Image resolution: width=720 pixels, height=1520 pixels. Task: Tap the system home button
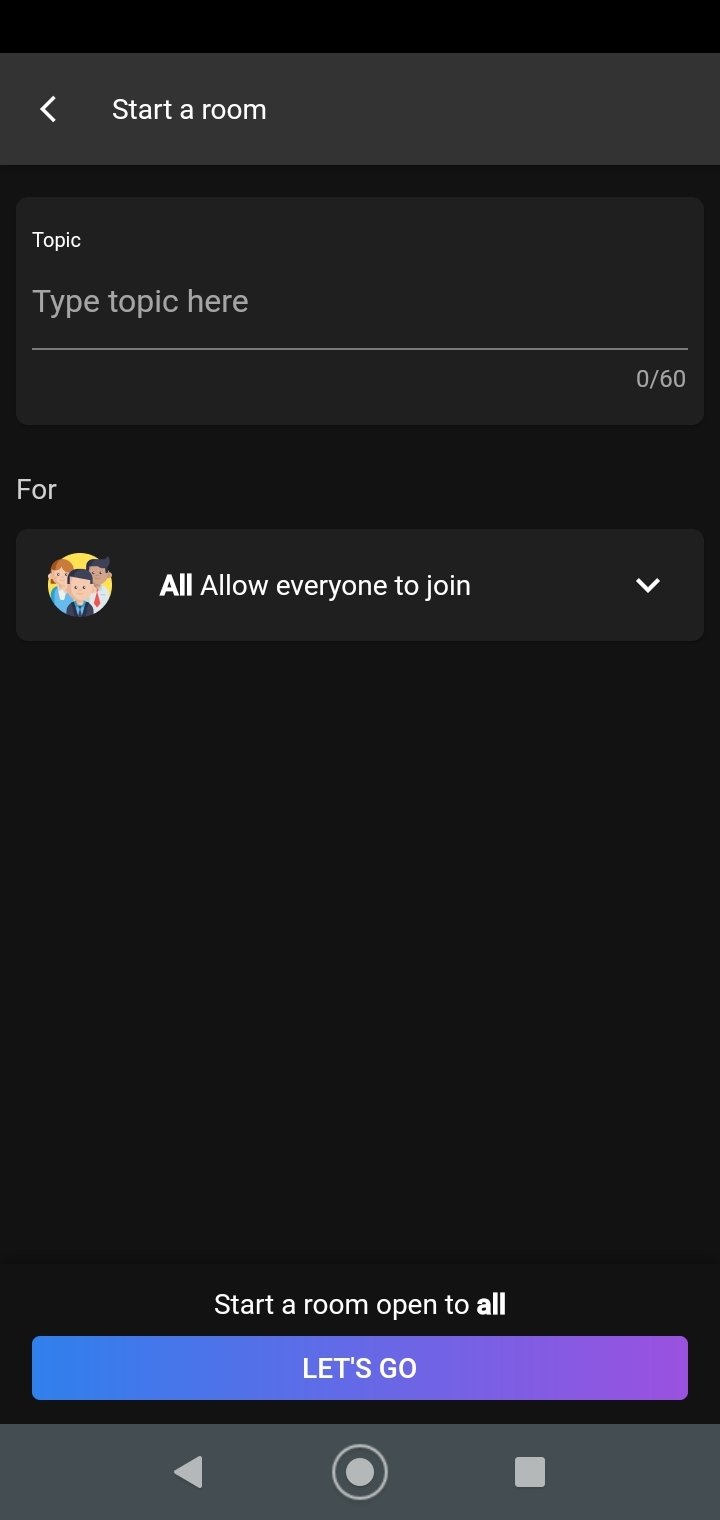click(x=360, y=1472)
